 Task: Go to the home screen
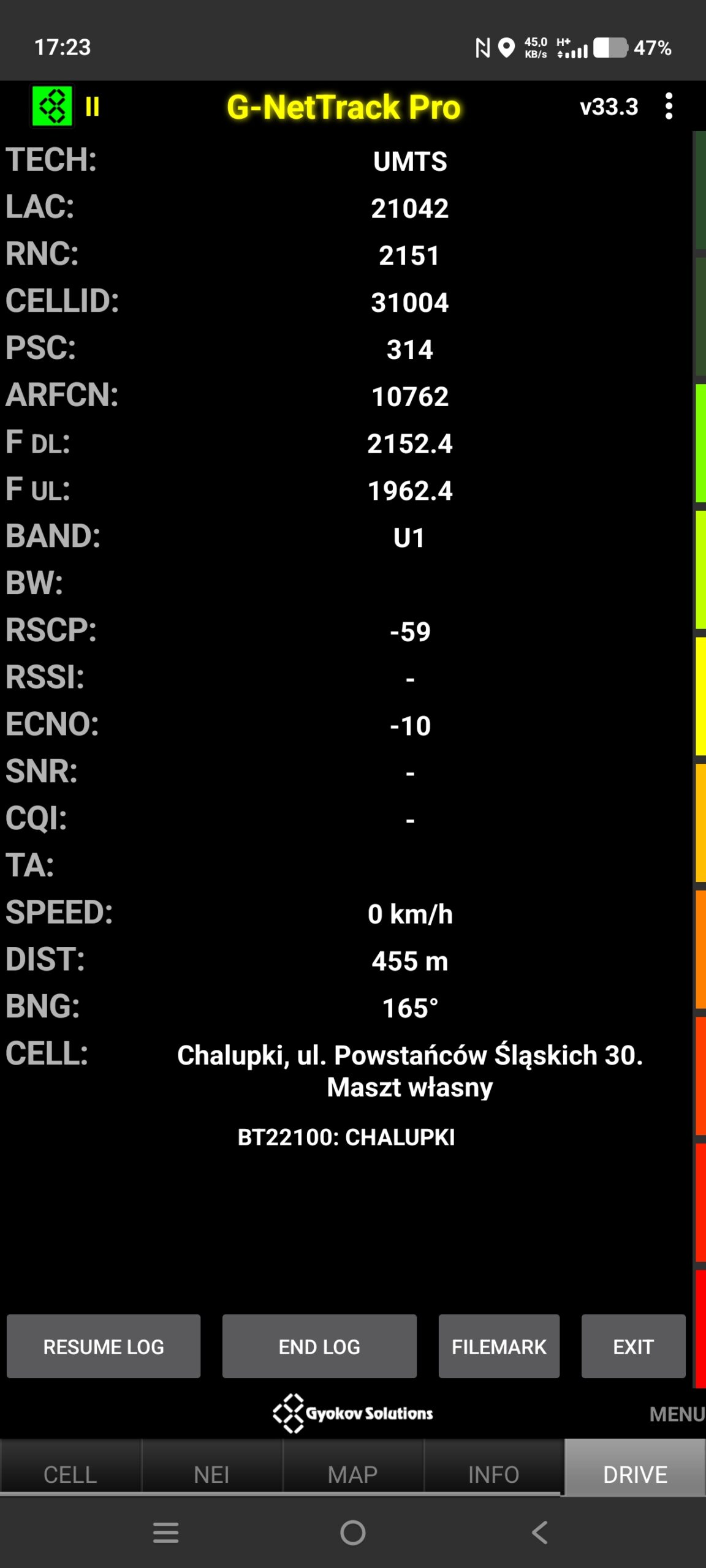353,1532
